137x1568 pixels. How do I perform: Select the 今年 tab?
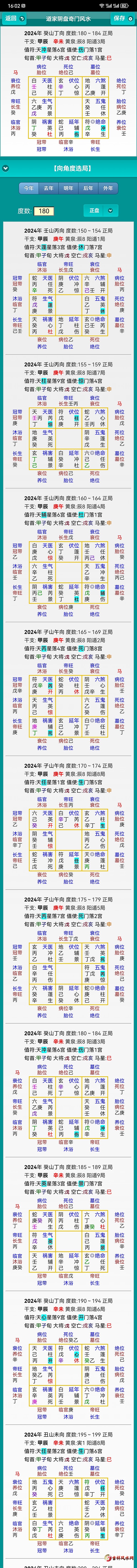click(29, 188)
